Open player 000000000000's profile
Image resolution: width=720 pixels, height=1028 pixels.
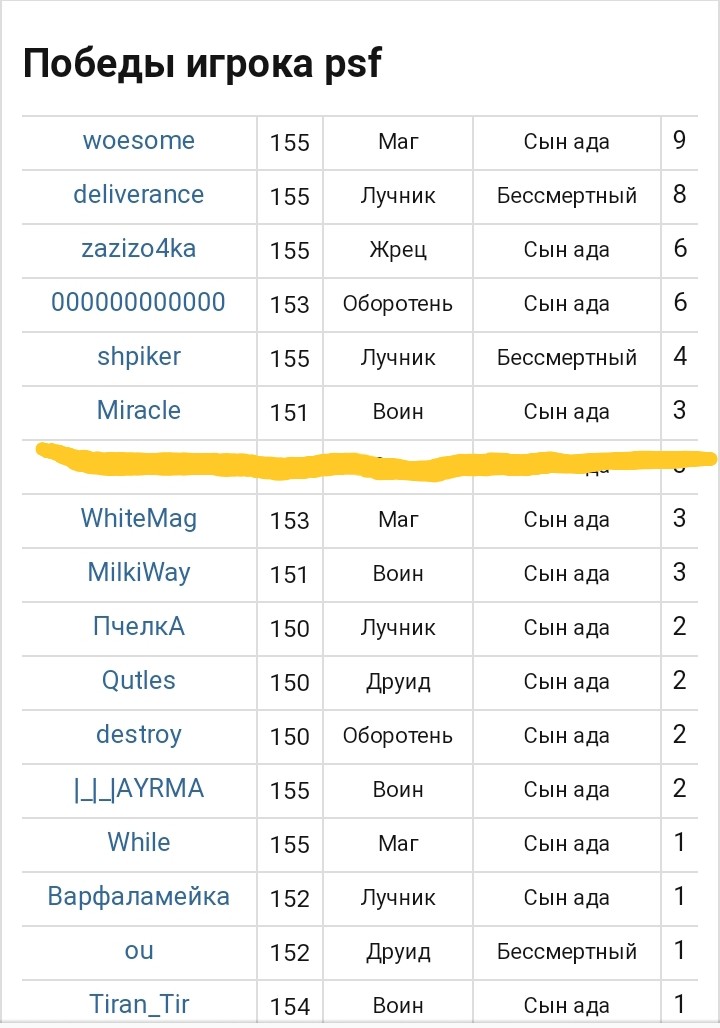138,303
